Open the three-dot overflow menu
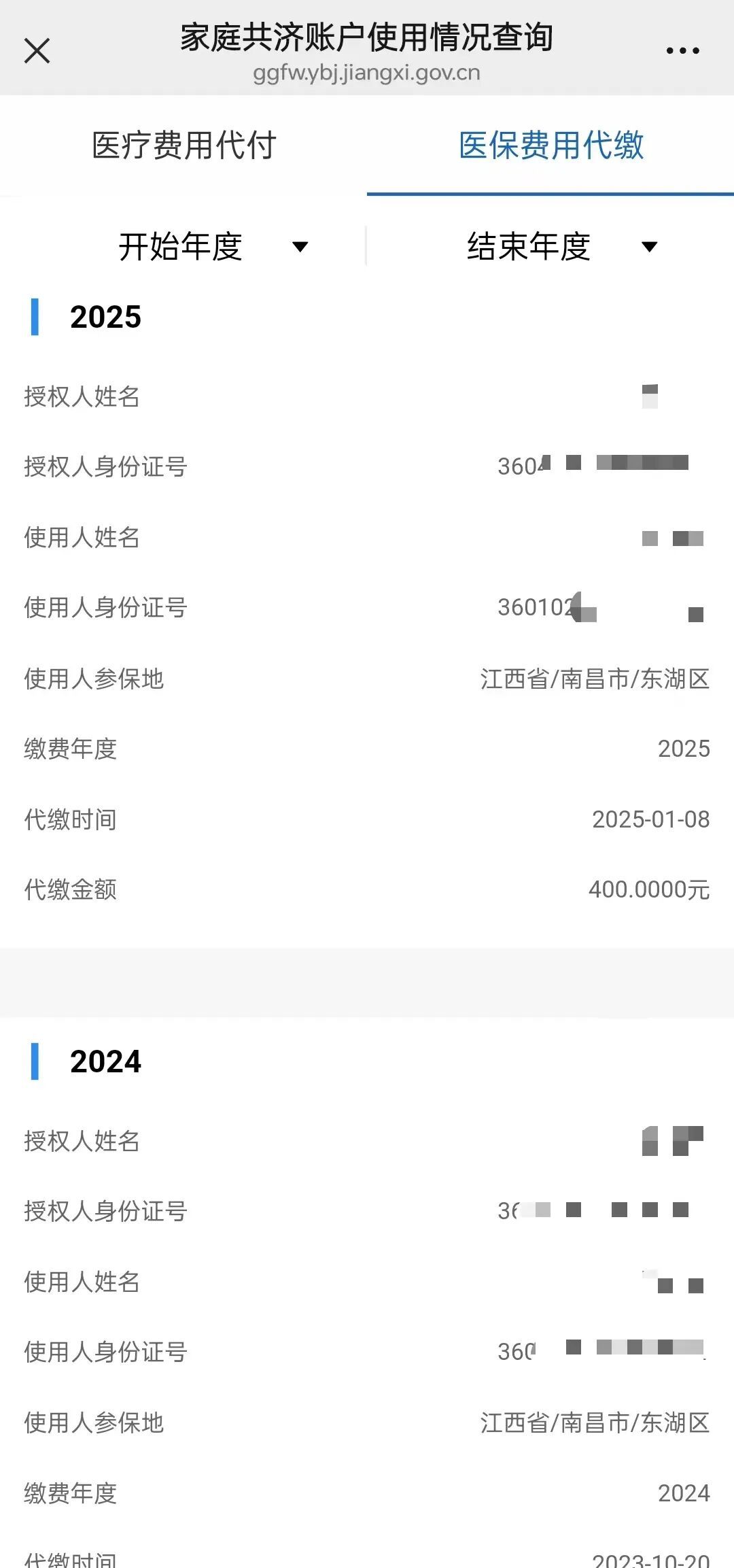Viewport: 734px width, 1568px height. pyautogui.click(x=682, y=51)
